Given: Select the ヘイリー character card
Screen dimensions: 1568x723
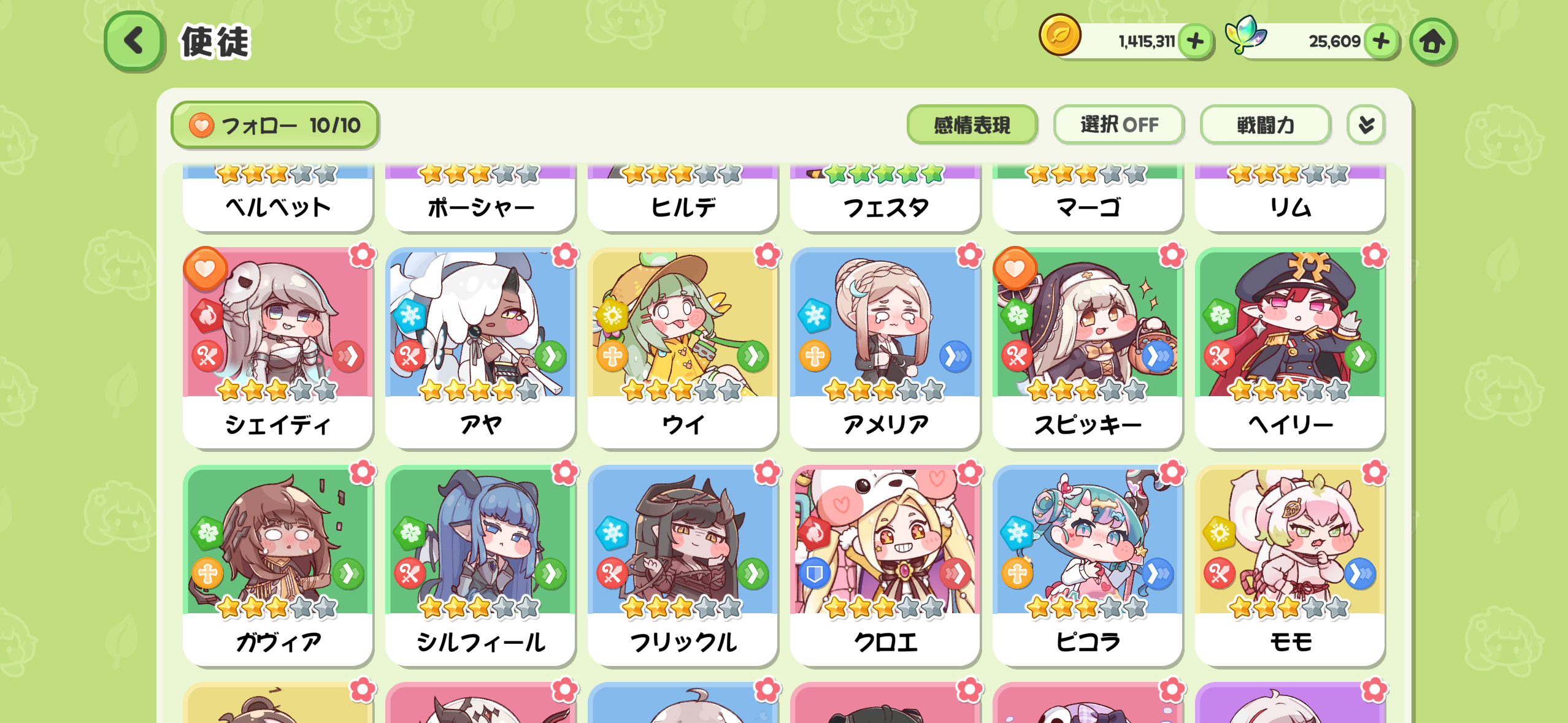Looking at the screenshot, I should coord(1290,346).
